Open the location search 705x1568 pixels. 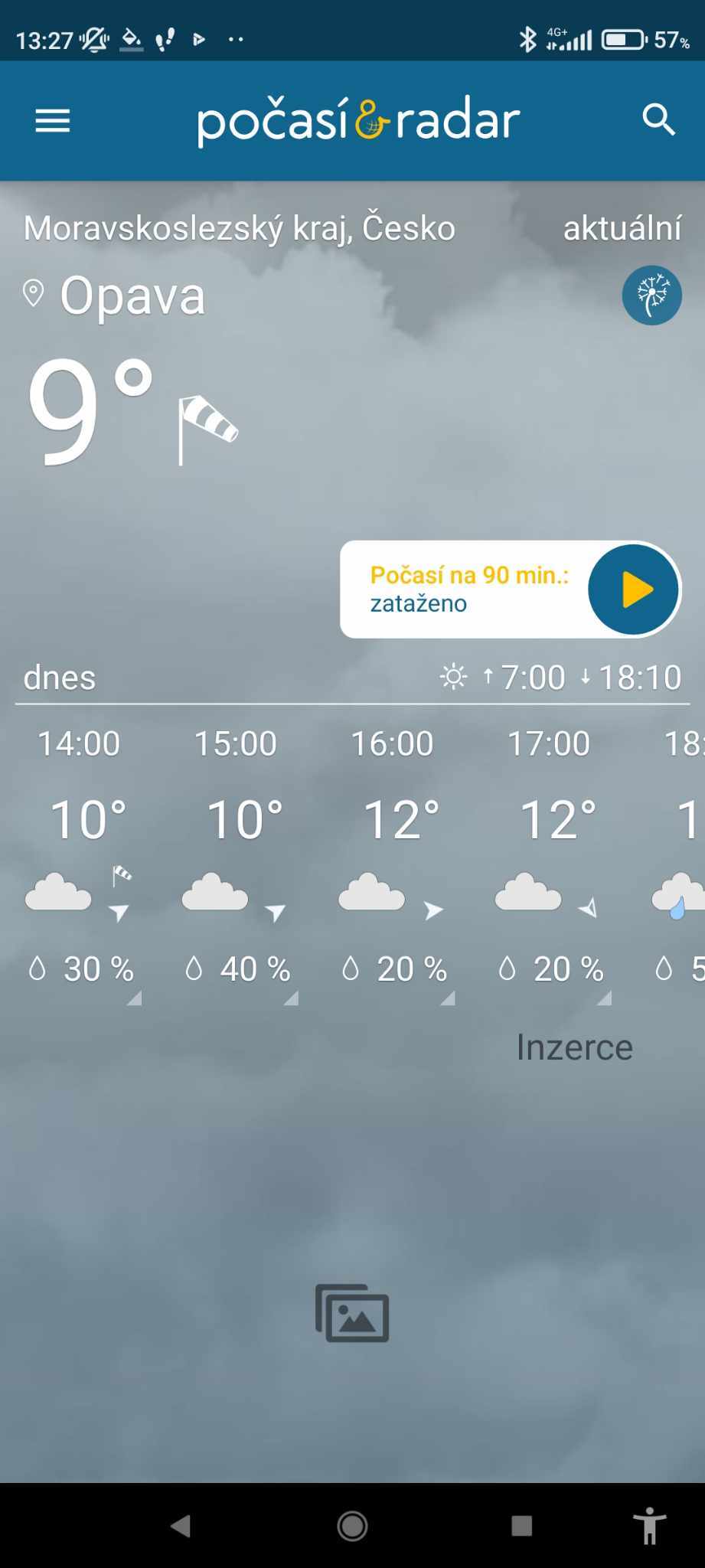[658, 120]
